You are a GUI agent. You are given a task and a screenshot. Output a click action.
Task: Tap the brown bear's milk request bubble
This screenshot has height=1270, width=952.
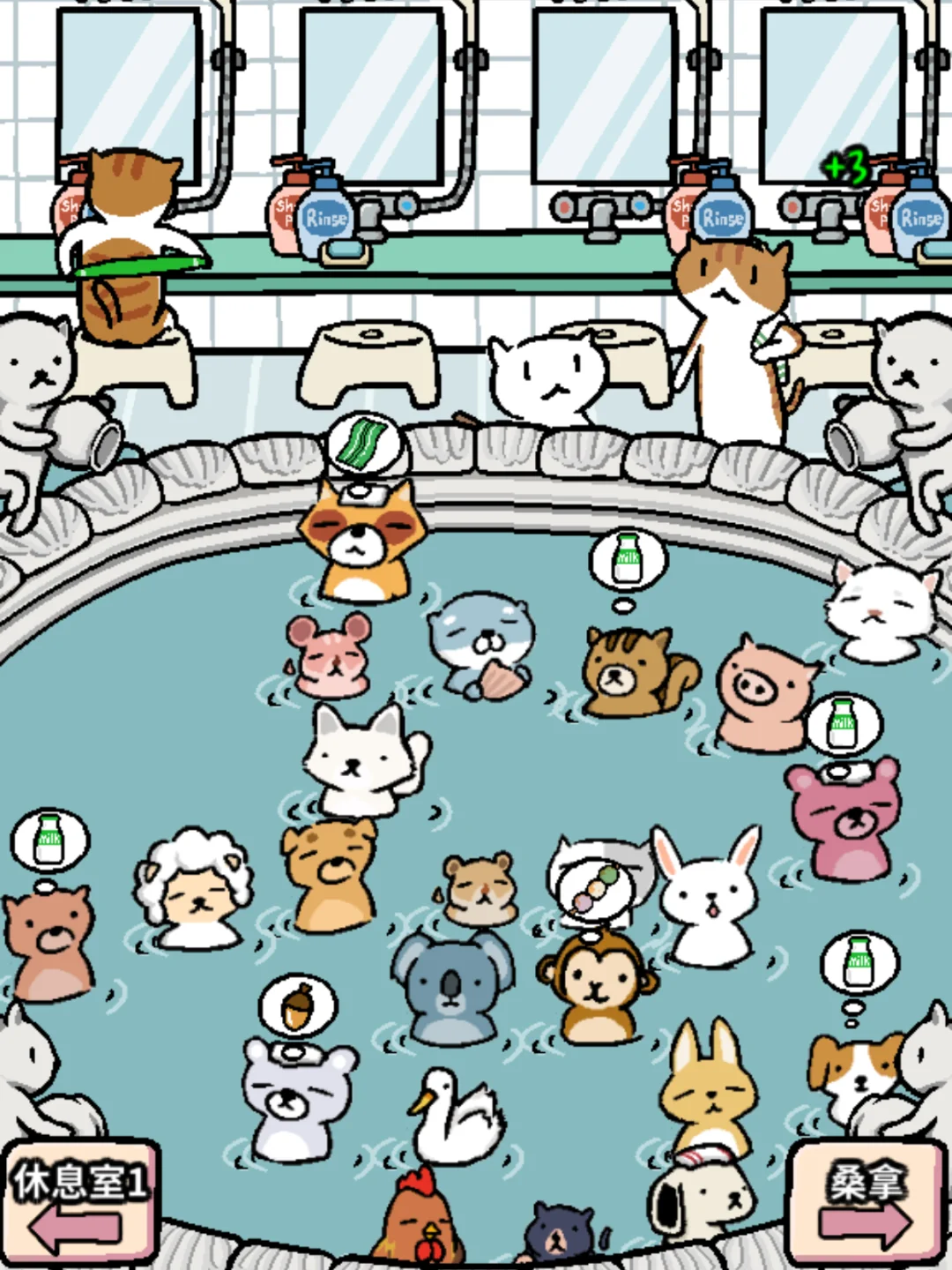[49, 841]
